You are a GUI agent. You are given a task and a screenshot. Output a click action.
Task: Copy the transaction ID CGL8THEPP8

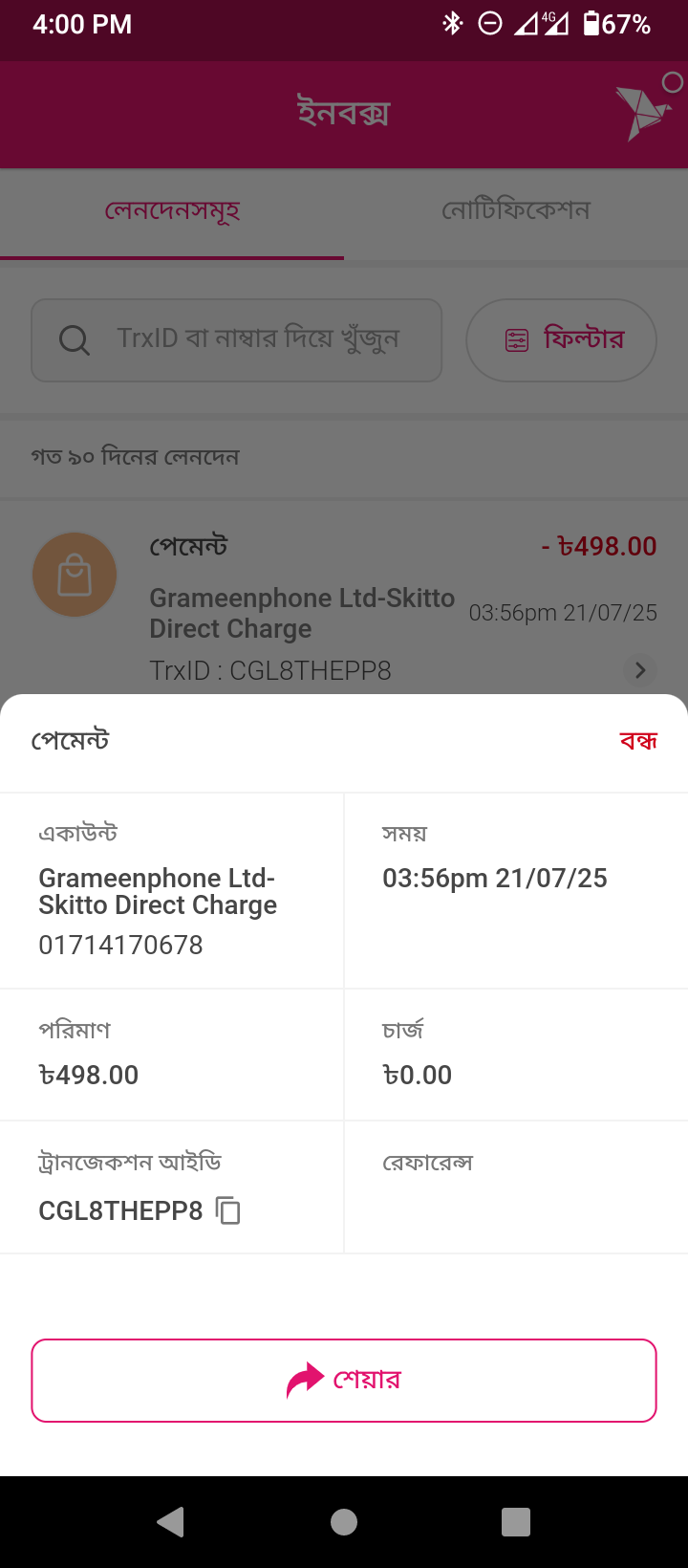pyautogui.click(x=227, y=1210)
